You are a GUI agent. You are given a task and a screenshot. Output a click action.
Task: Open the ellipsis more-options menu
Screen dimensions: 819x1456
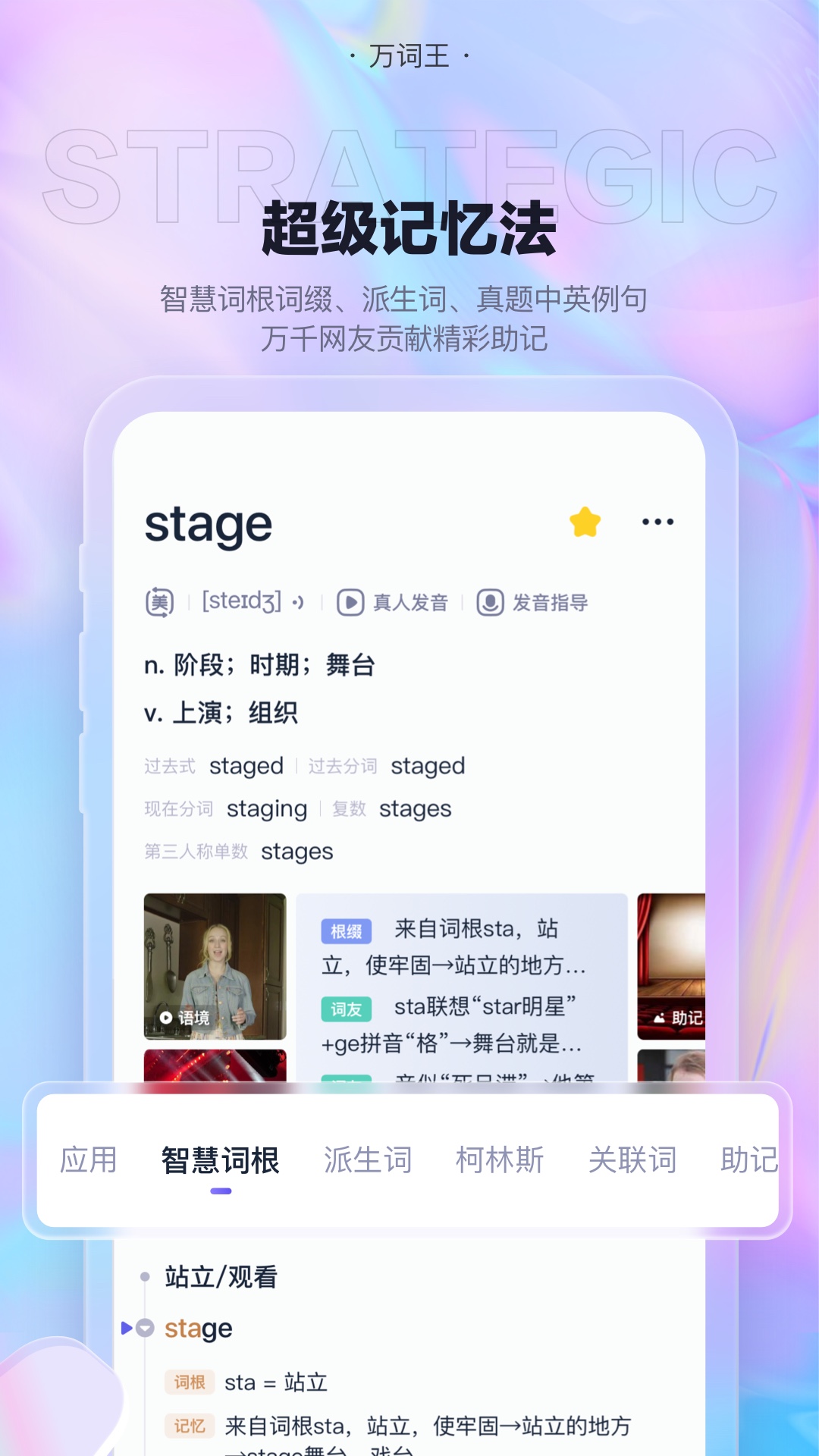[x=657, y=521]
